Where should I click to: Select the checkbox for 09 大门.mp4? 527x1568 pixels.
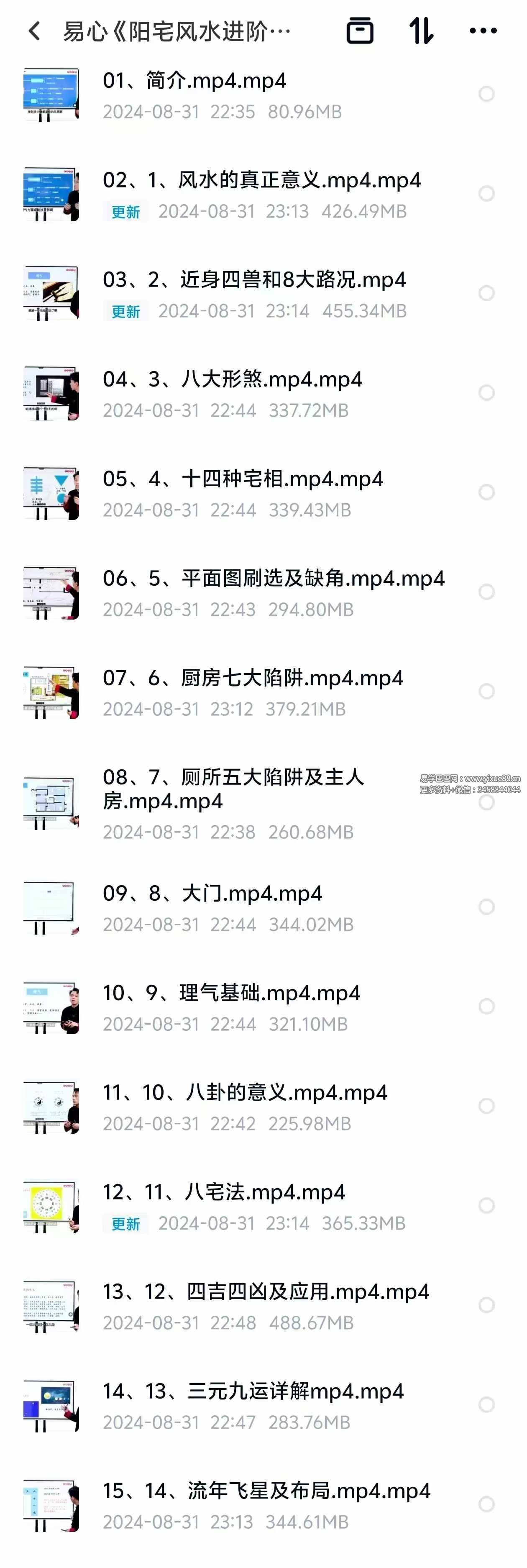487,907
